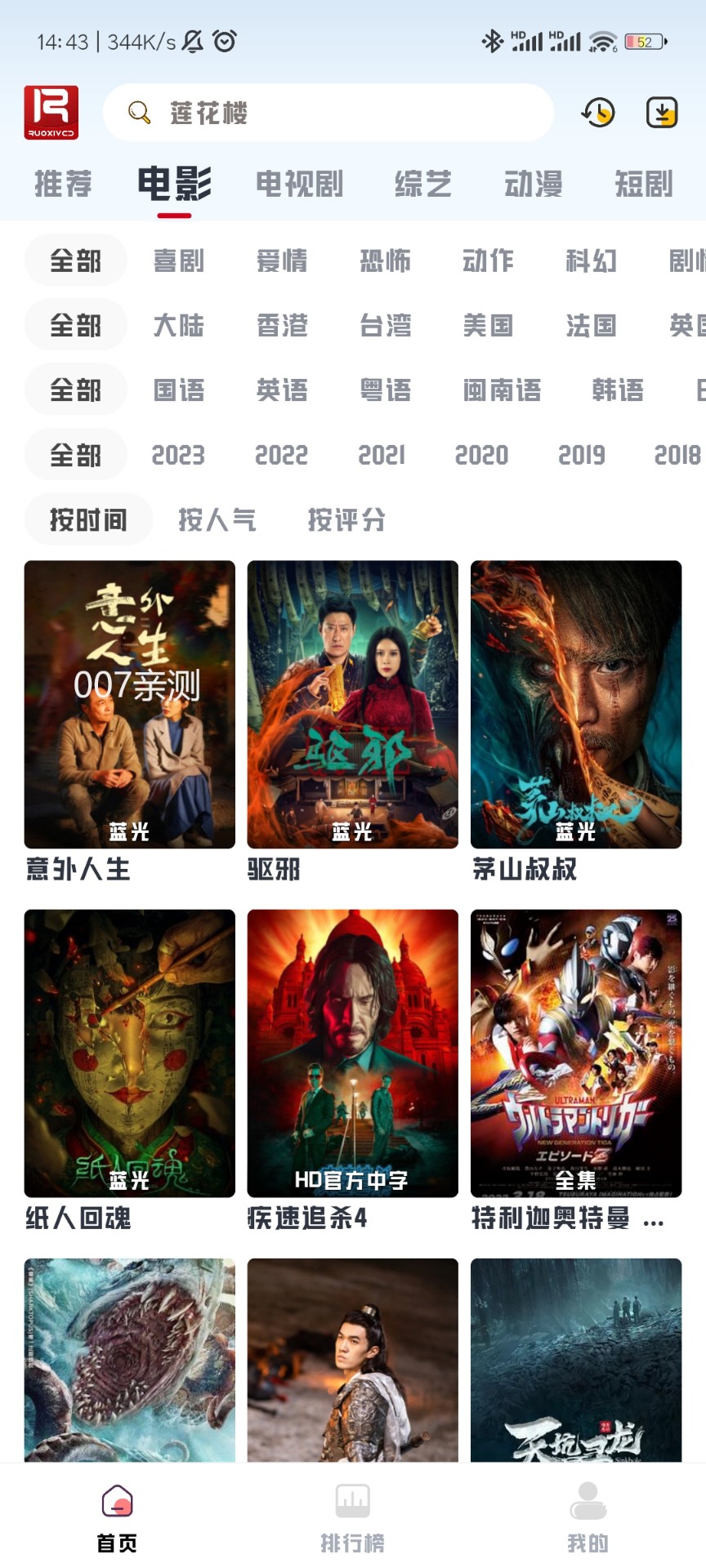Switch to the 电视剧 tab
Screen dimensions: 706x1568
point(299,184)
